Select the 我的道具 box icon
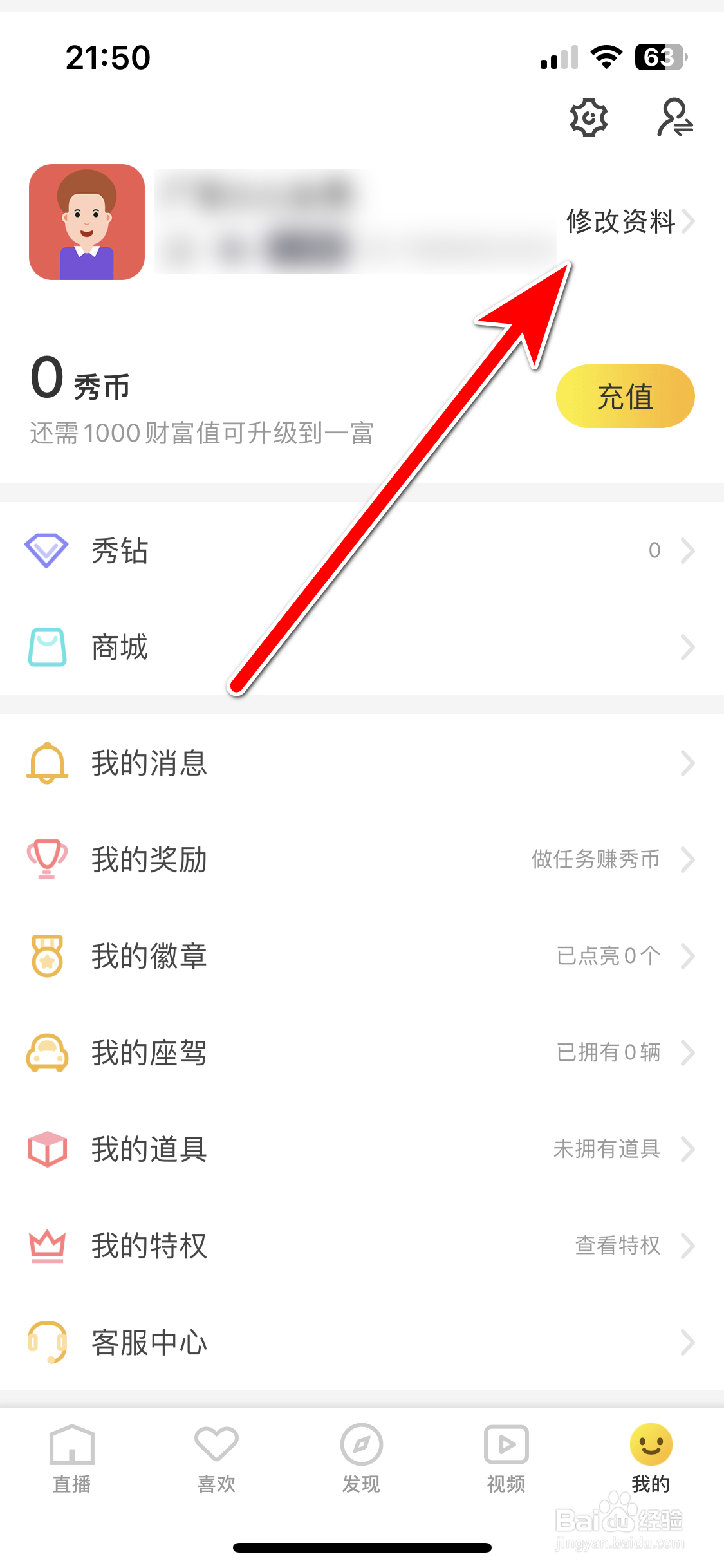Viewport: 724px width, 1568px height. tap(46, 1150)
